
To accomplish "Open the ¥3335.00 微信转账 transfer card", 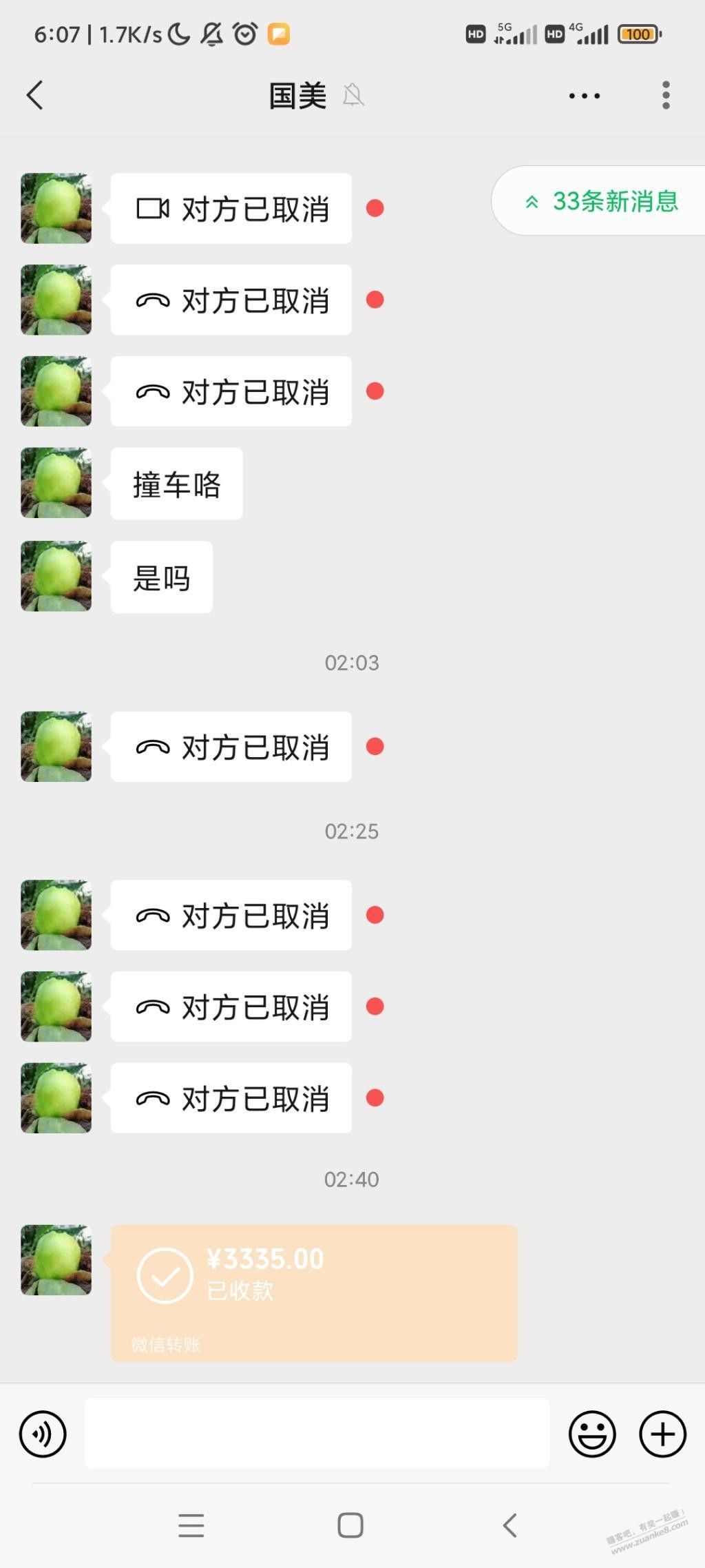I will (x=314, y=1292).
